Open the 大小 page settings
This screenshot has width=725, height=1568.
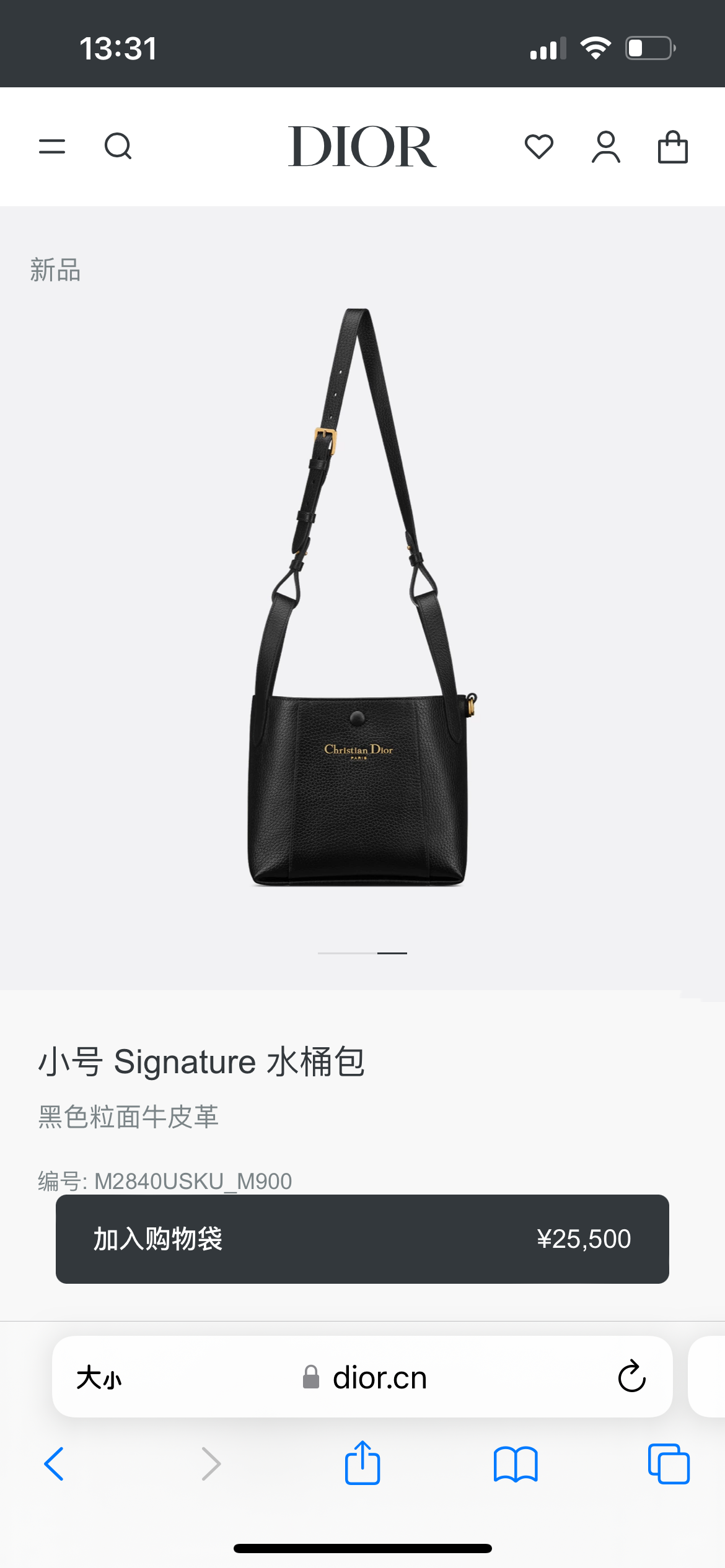(x=99, y=1379)
